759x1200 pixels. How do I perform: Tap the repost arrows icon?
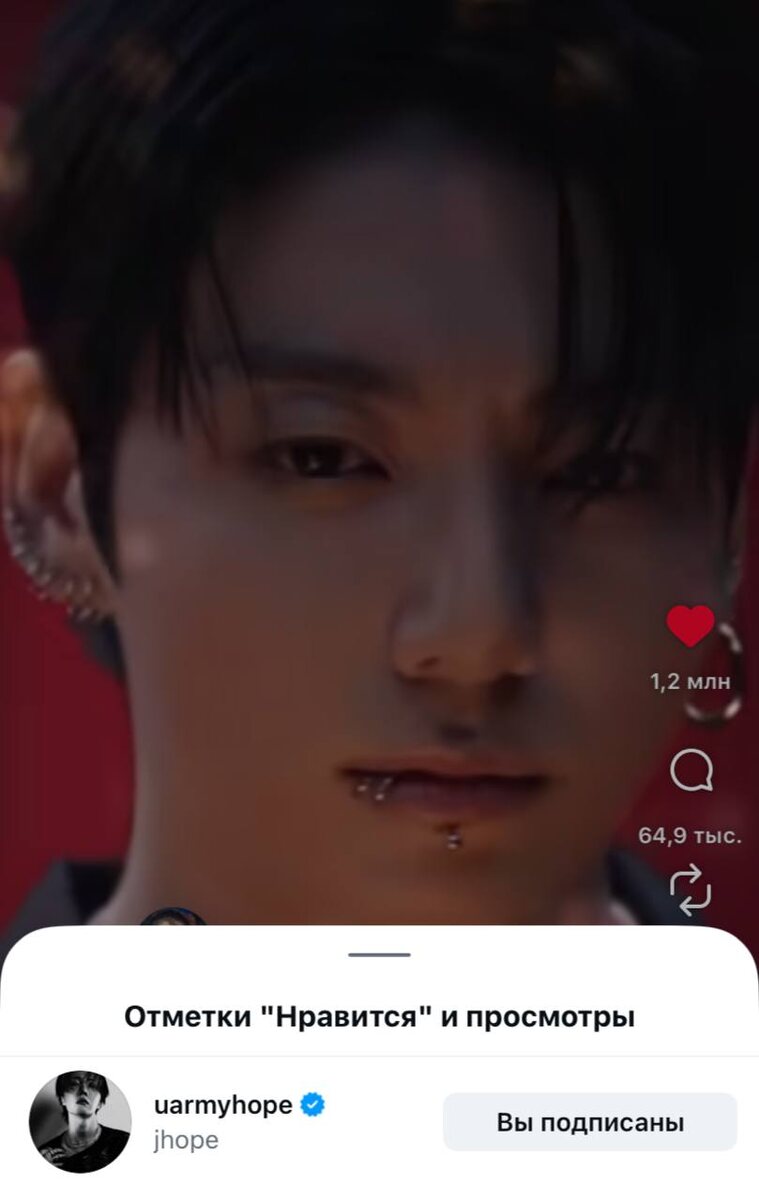click(691, 890)
